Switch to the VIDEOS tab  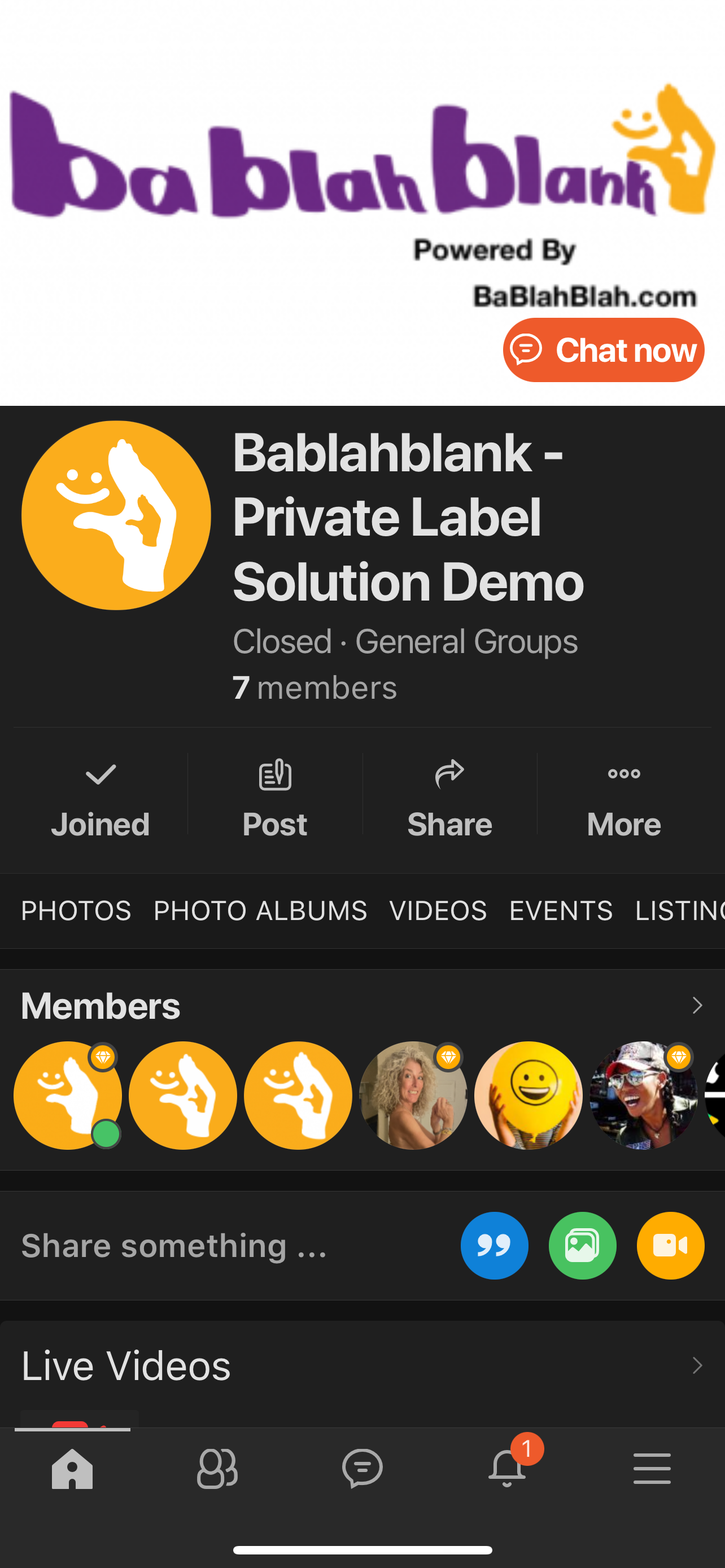pyautogui.click(x=437, y=910)
